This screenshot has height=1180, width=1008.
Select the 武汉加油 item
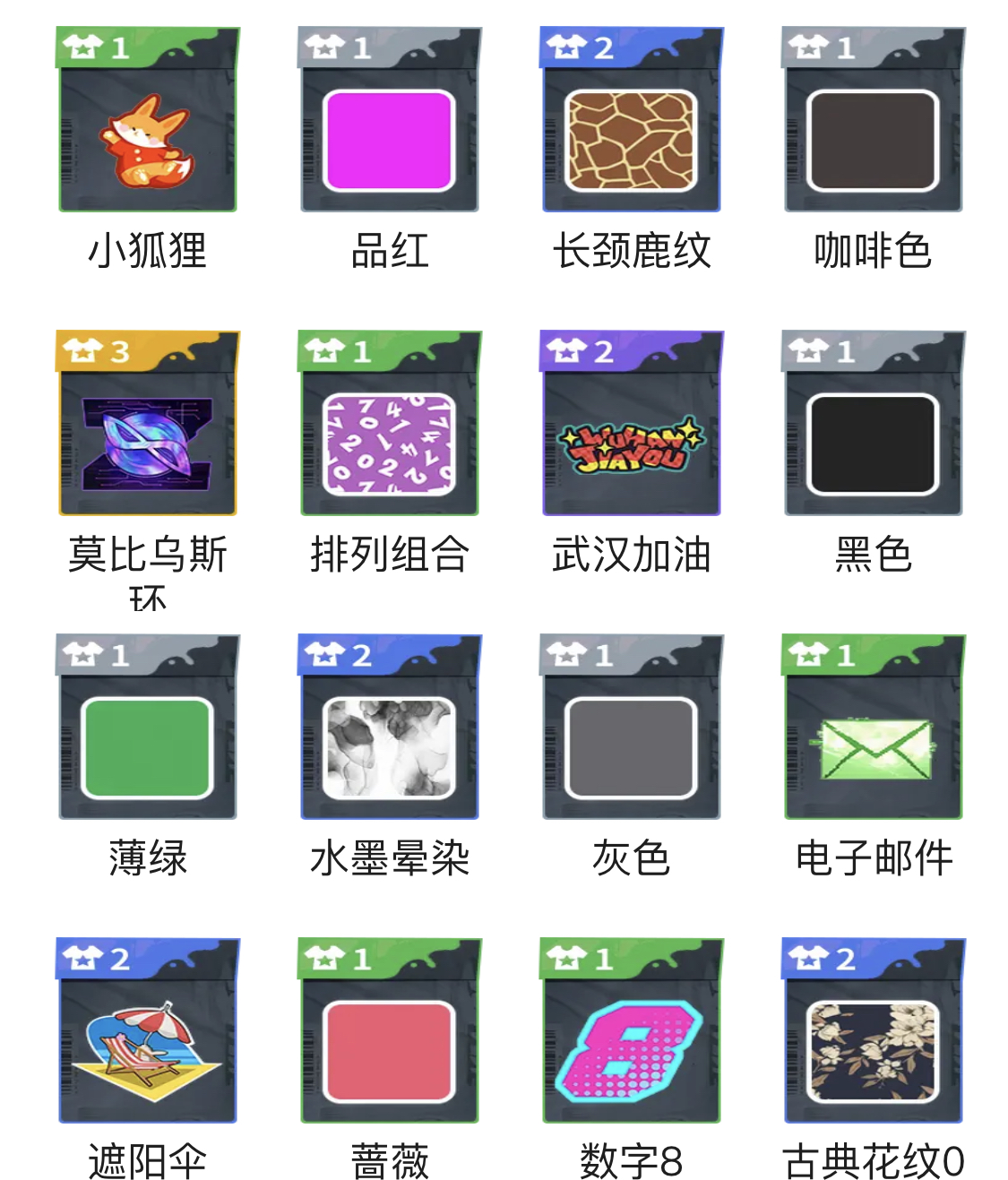[x=632, y=444]
